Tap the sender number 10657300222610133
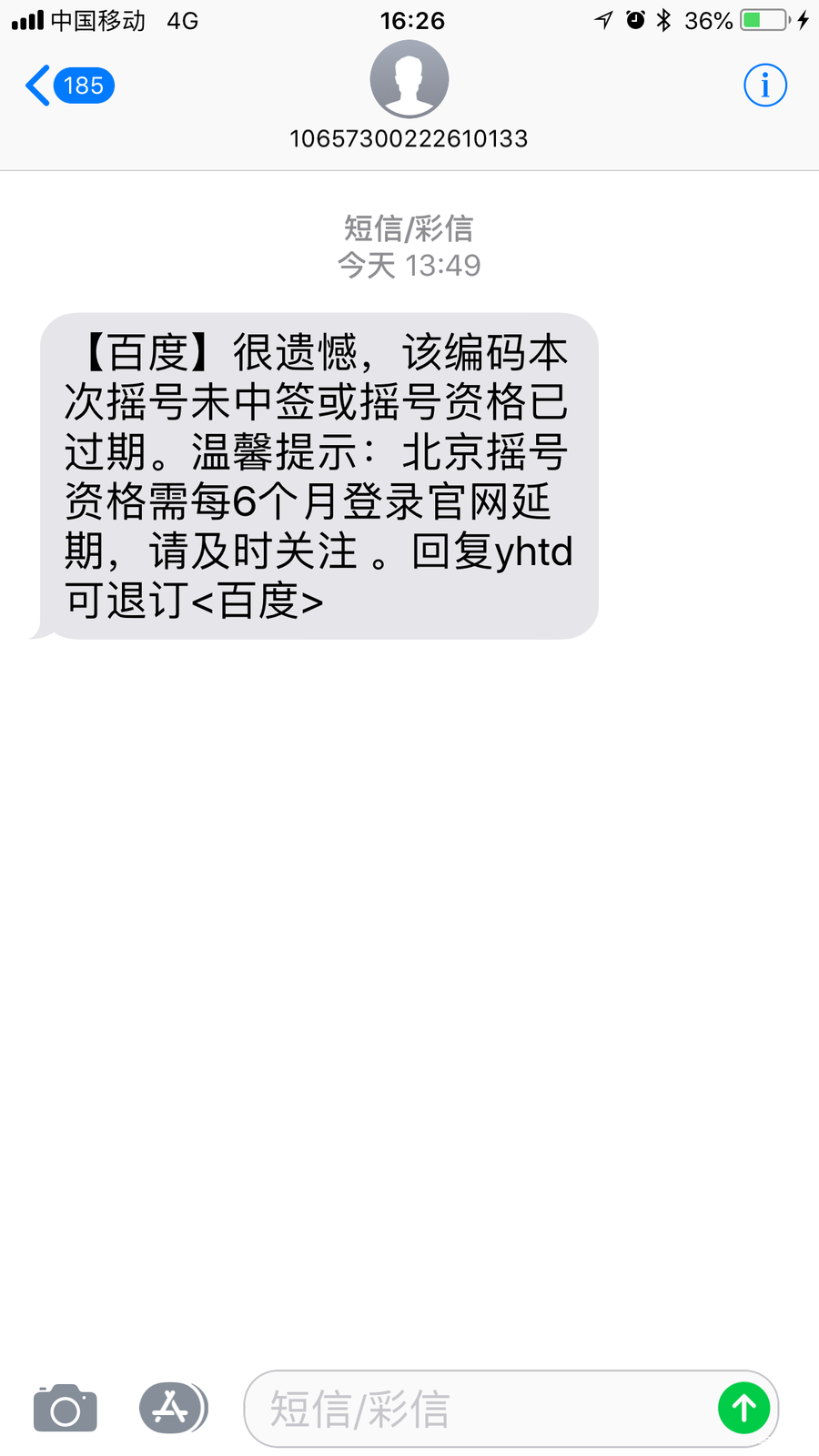Screen dimensions: 819x1456 coord(409,138)
